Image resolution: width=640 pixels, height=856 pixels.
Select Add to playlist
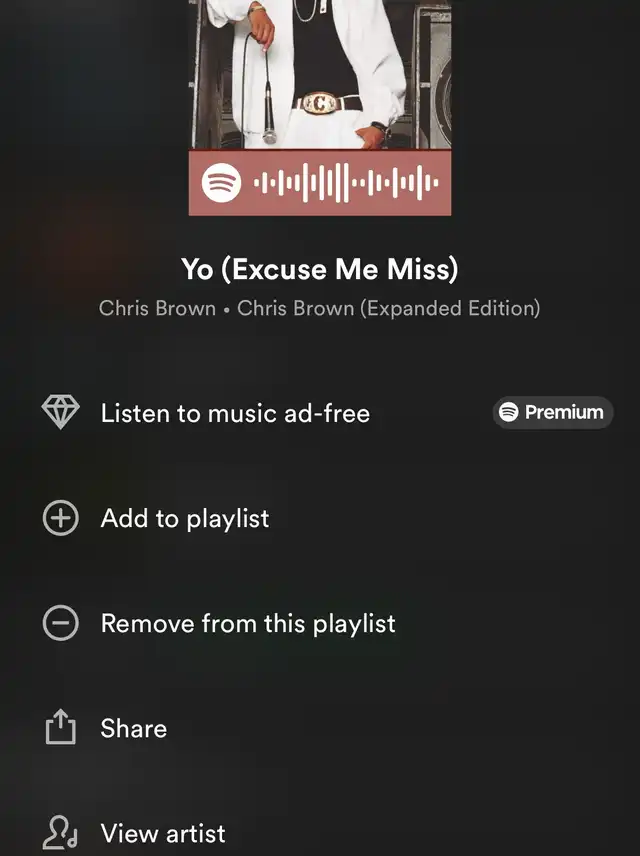click(x=185, y=518)
